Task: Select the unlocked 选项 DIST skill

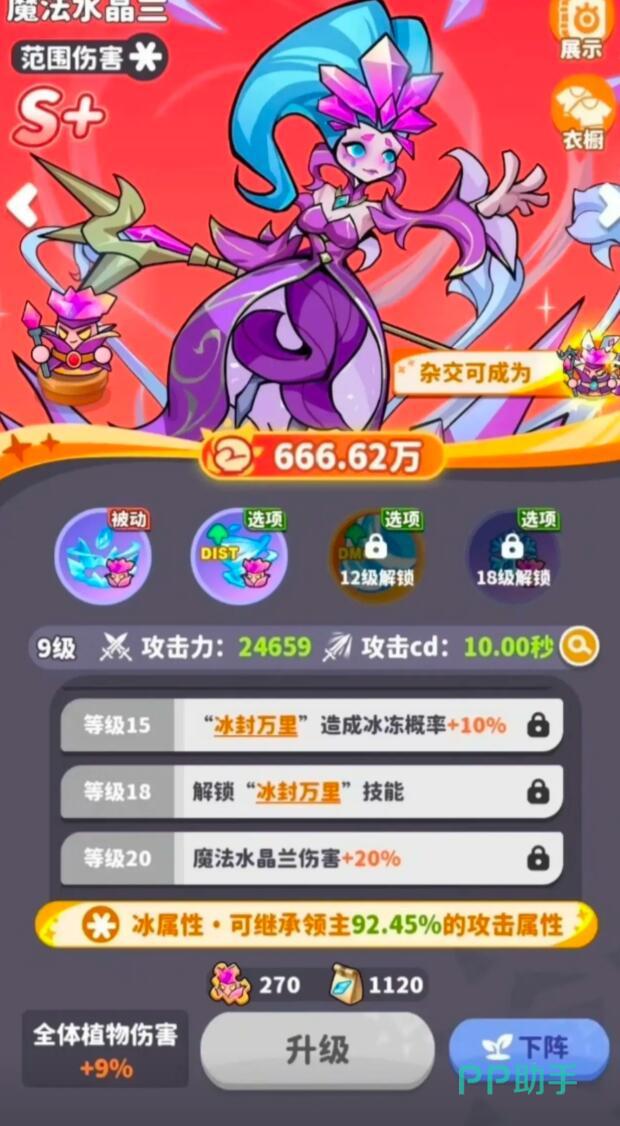Action: click(x=239, y=557)
